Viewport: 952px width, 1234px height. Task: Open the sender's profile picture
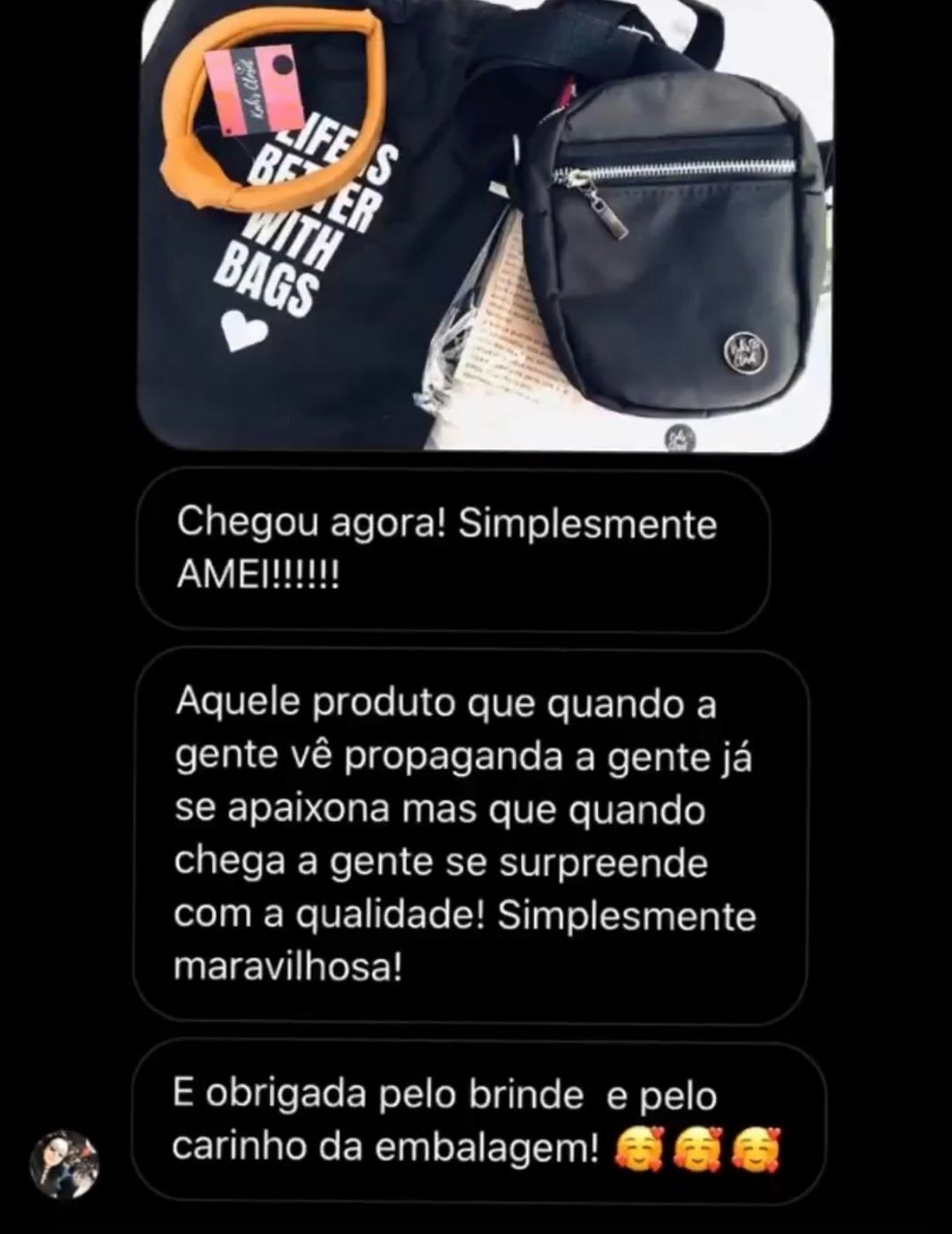[64, 1163]
